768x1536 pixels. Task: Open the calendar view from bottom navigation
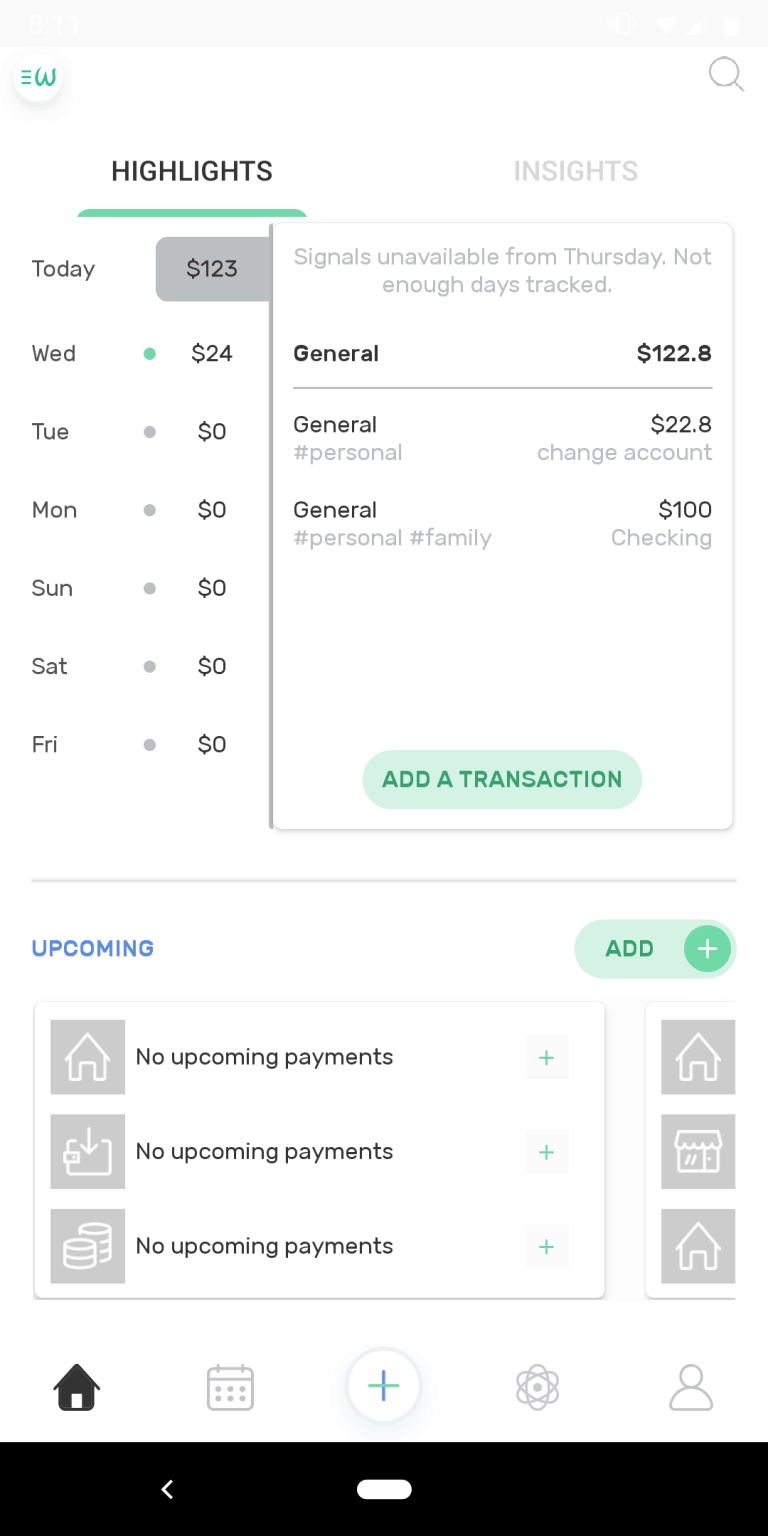point(230,1387)
